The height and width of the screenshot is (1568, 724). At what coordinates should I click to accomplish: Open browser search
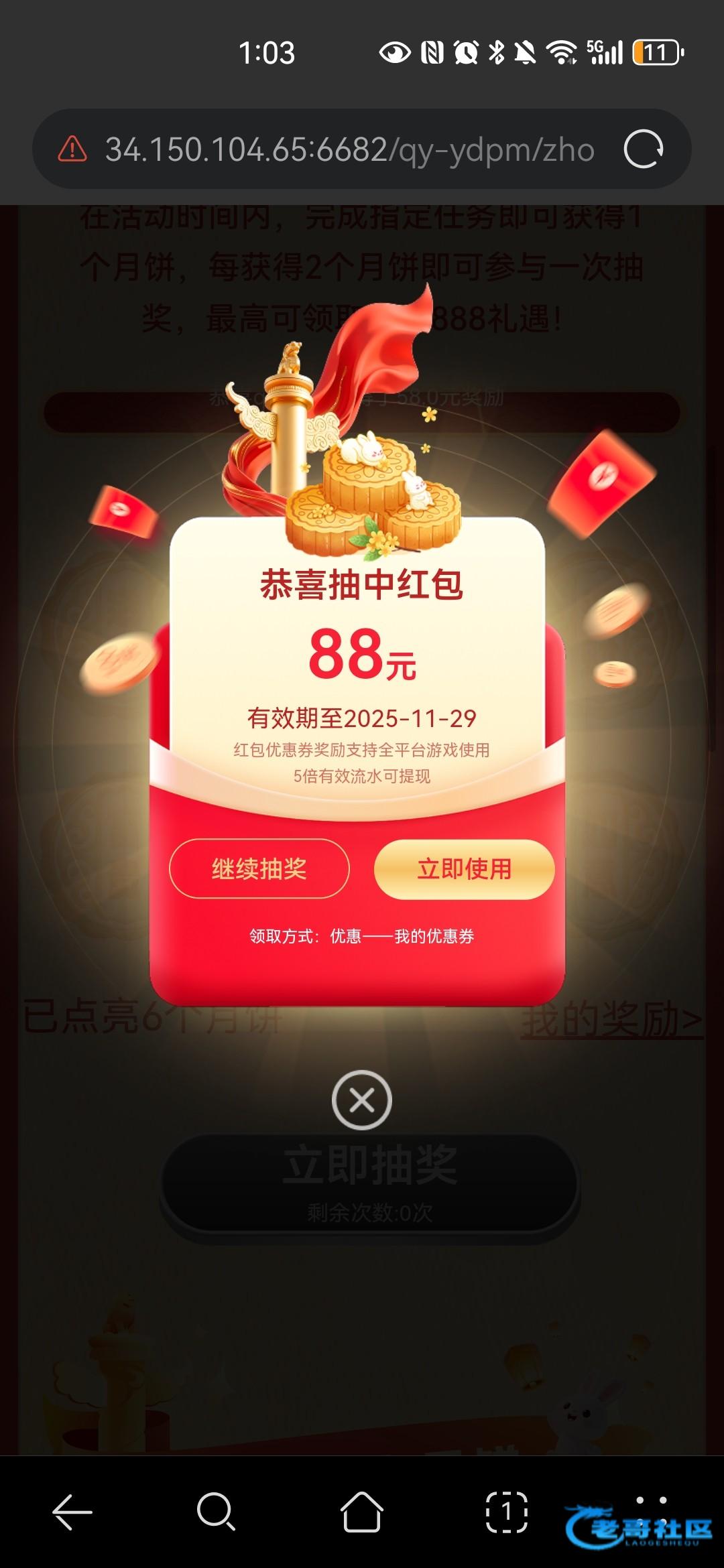[x=217, y=1512]
